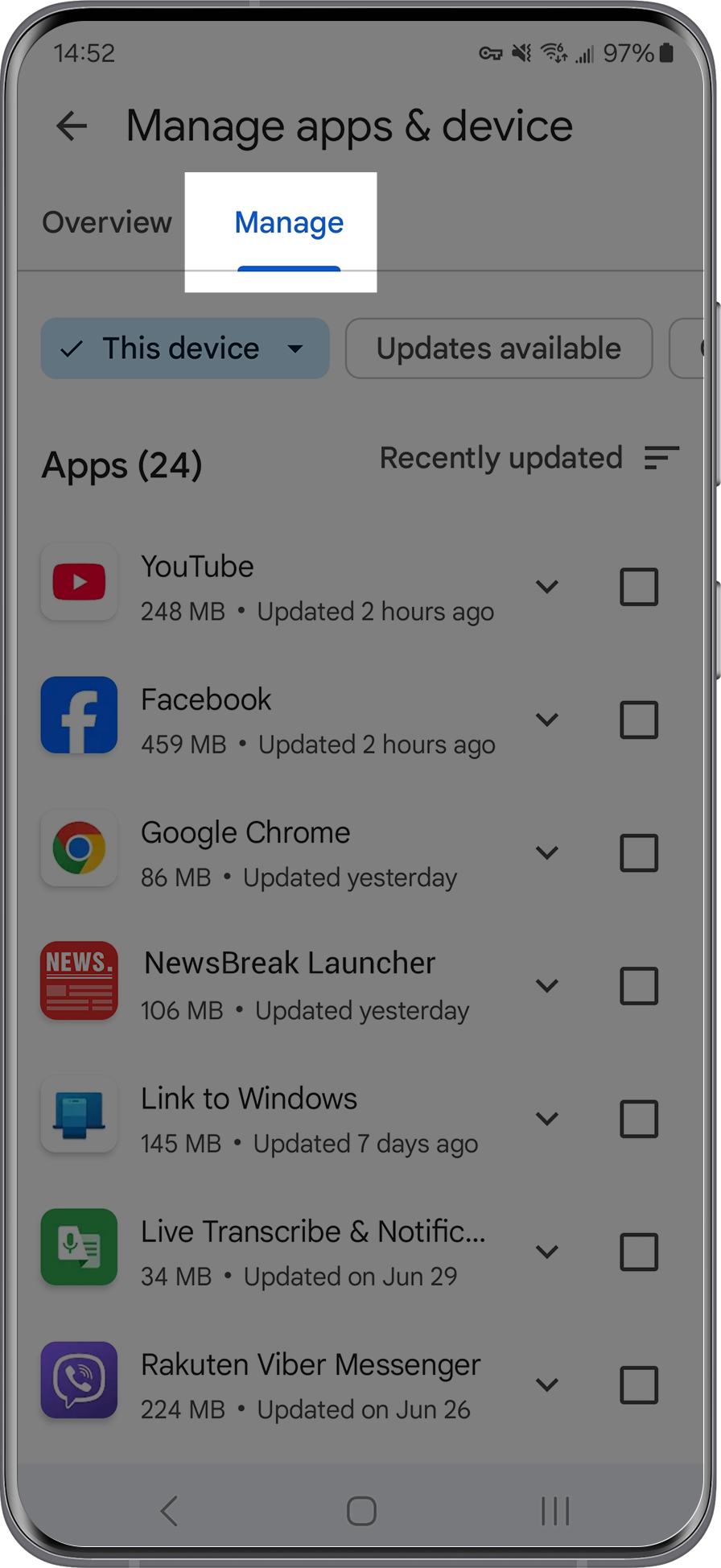Expand the Facebook details chevron
This screenshot has height=1568, width=721.
[x=547, y=720]
